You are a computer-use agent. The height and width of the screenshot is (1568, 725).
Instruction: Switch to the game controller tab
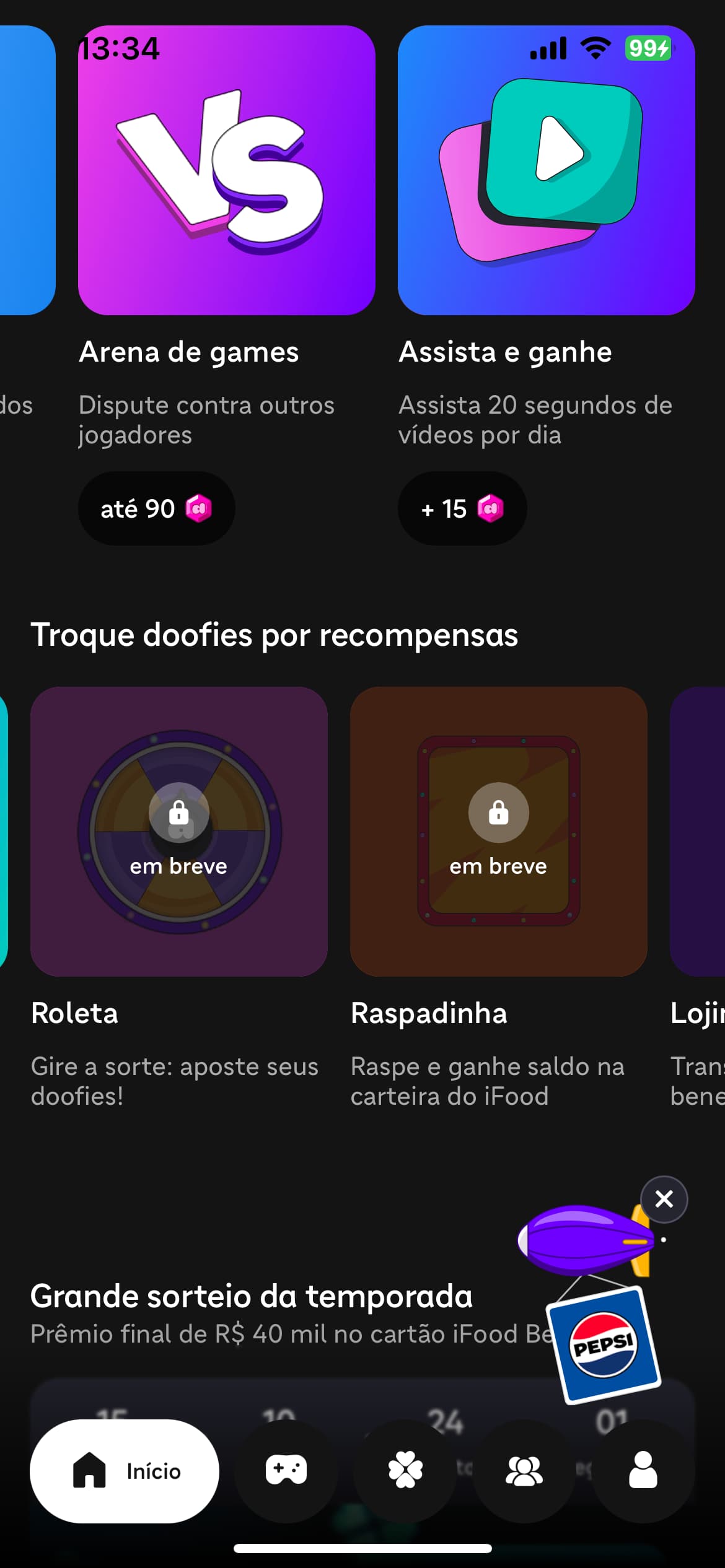(286, 1471)
